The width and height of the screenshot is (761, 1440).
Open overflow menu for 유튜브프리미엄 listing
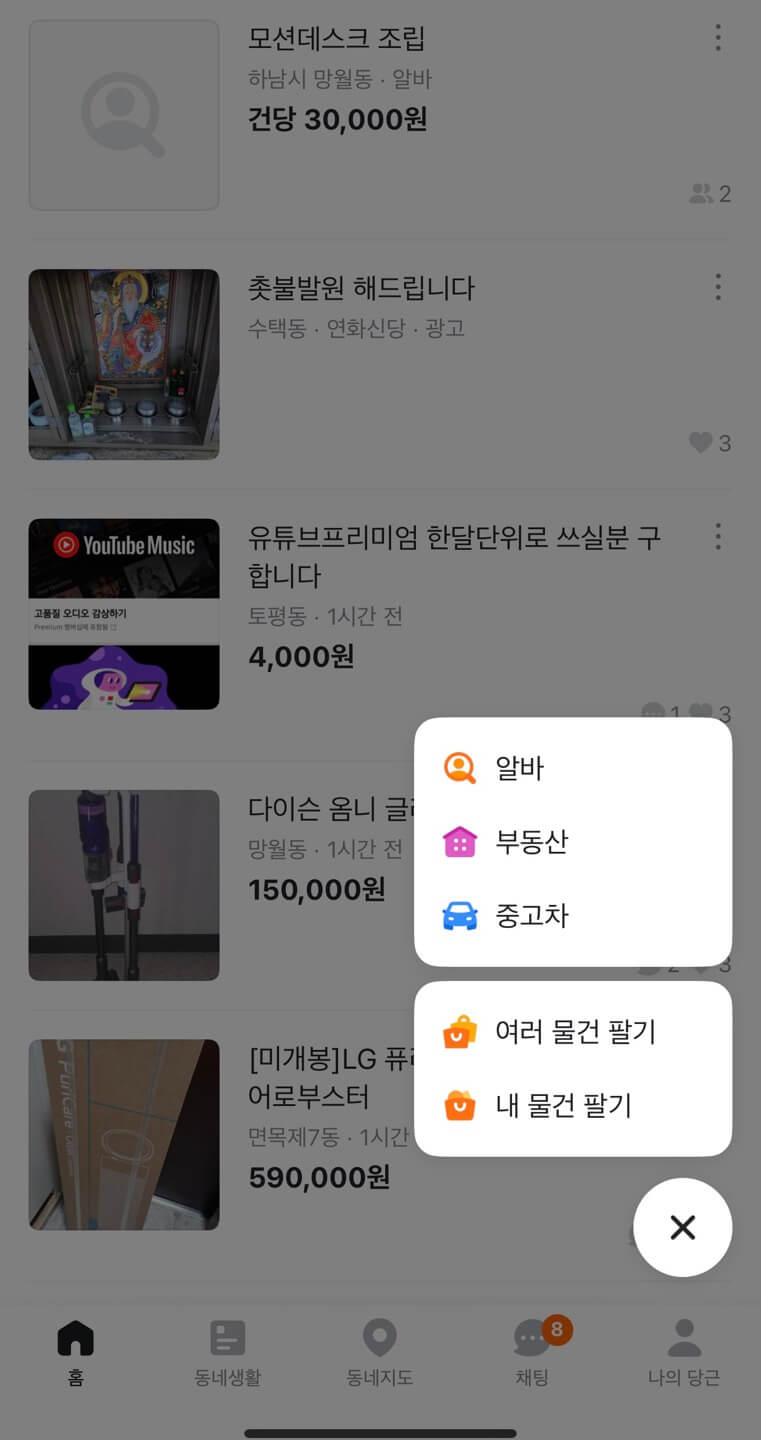tap(717, 537)
